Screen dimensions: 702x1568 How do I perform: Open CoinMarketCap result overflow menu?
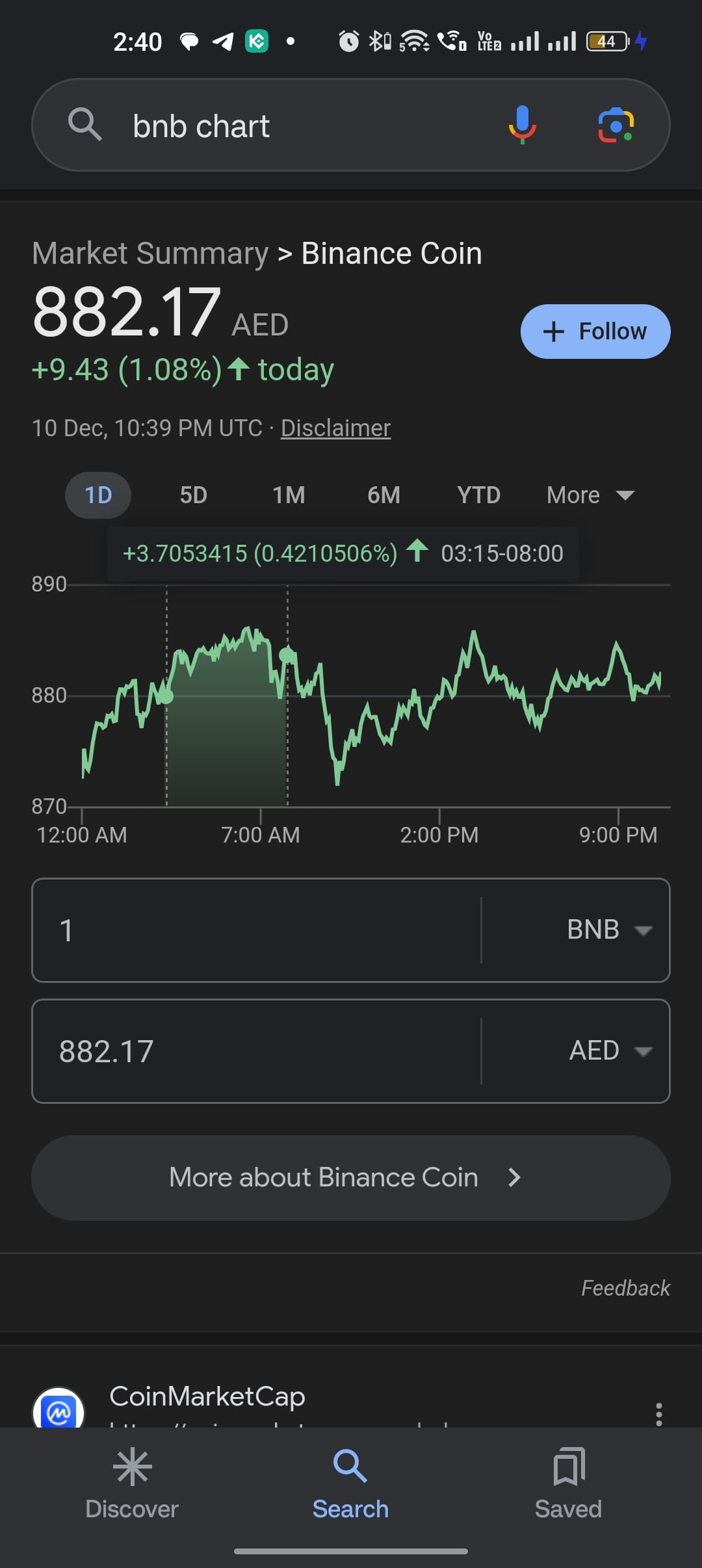tap(659, 1413)
